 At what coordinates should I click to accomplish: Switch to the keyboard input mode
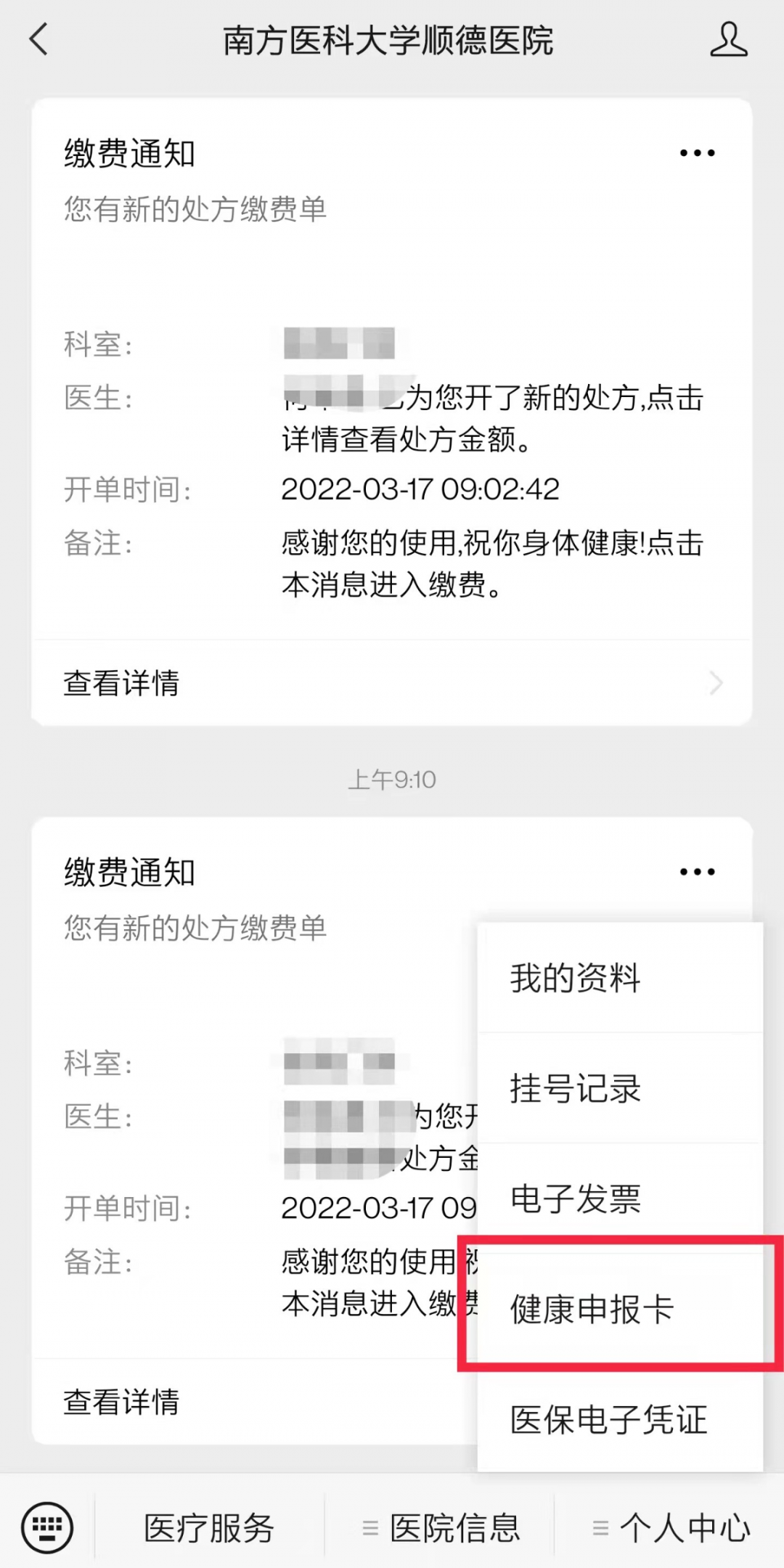(x=47, y=1527)
